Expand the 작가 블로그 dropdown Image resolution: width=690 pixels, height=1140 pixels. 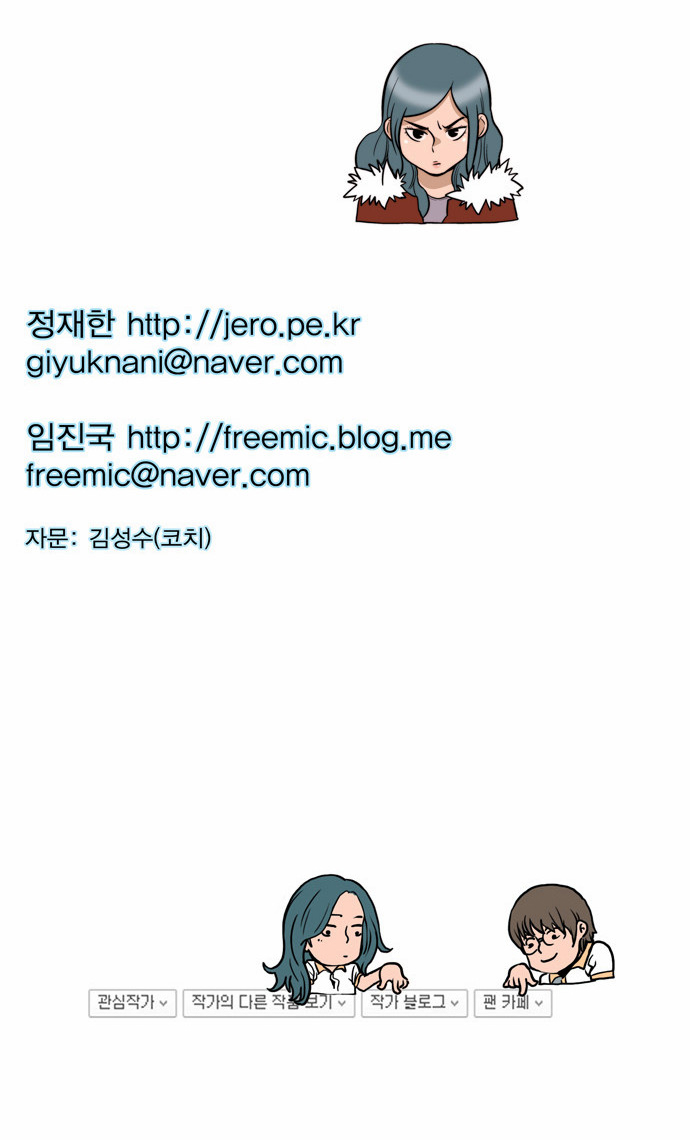pos(414,1003)
